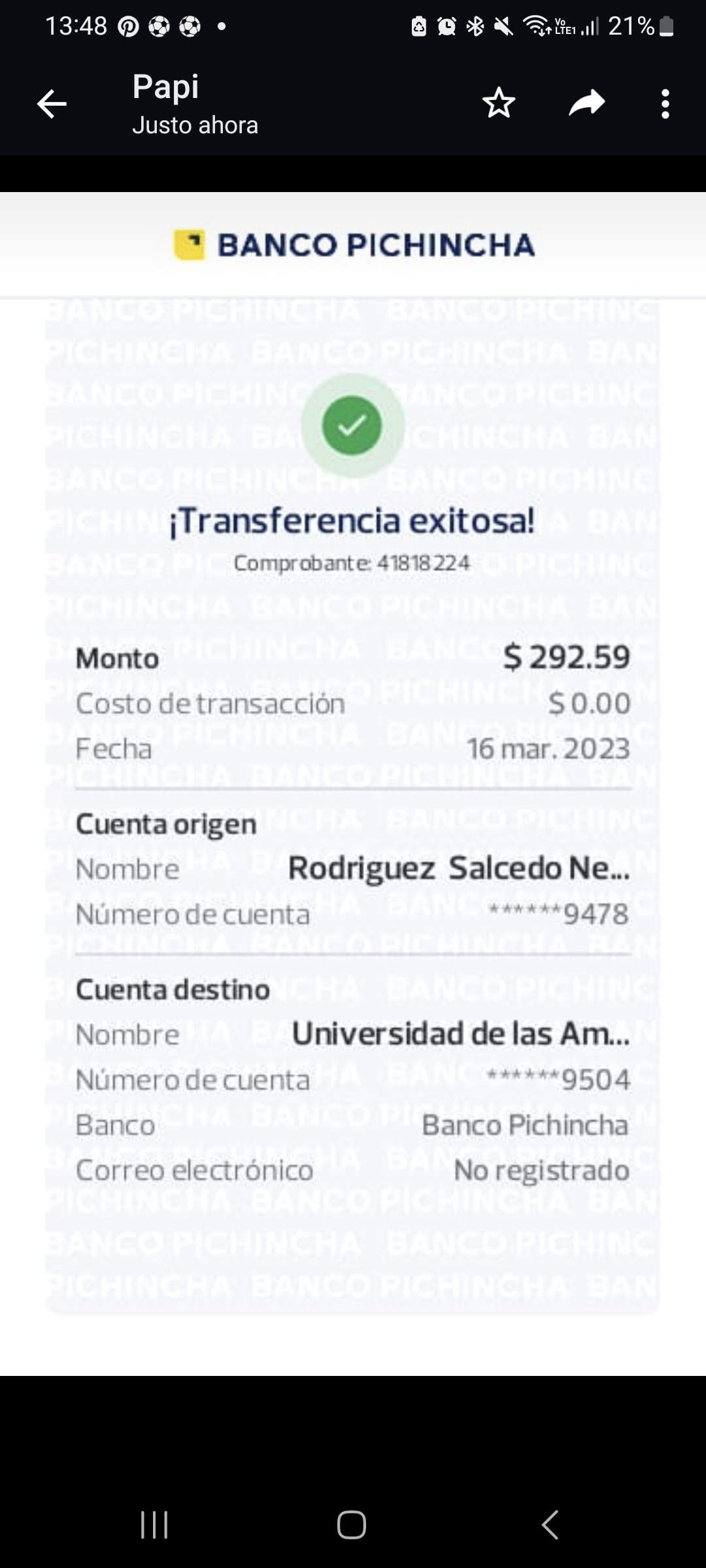
Task: Star this image message
Action: point(499,103)
